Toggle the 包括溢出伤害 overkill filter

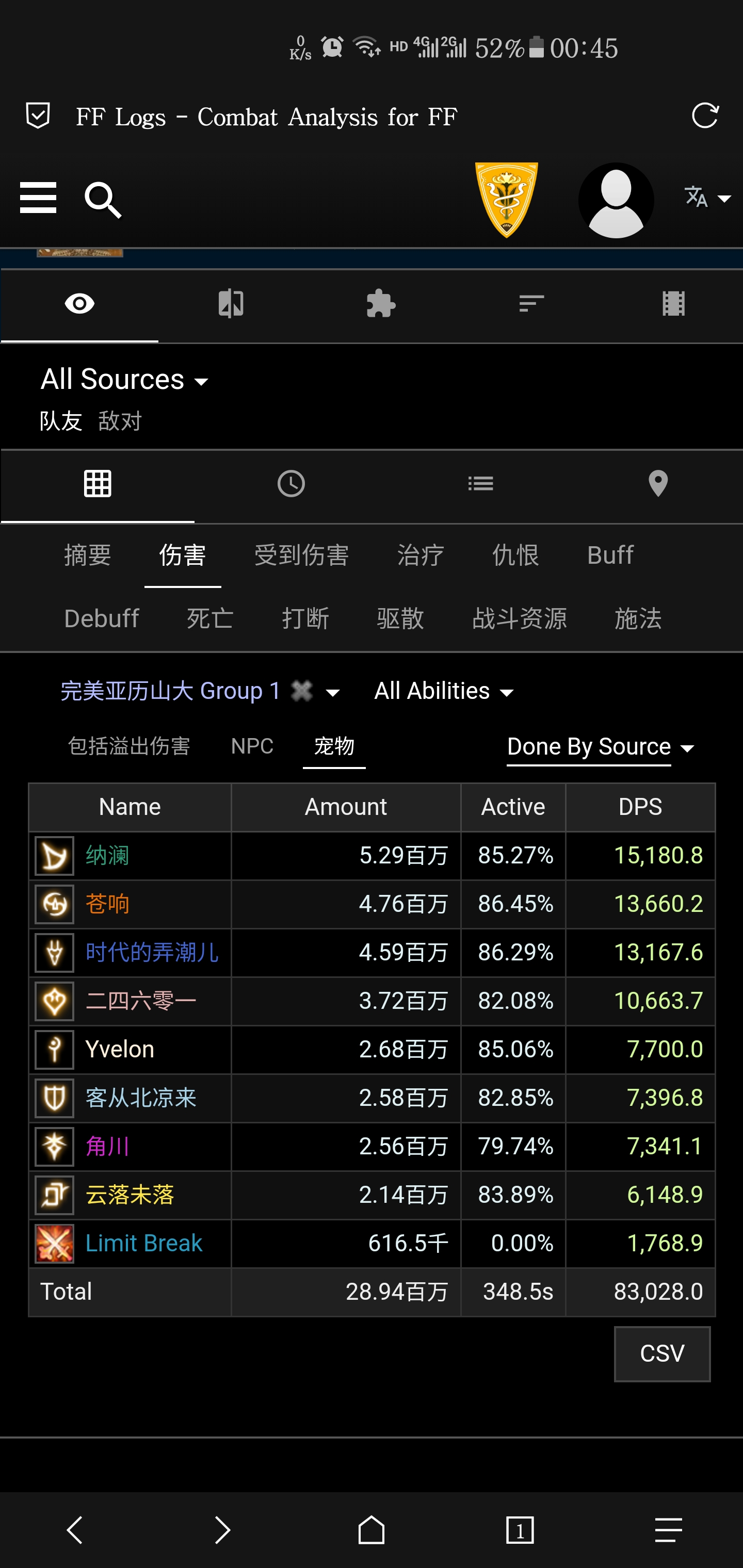click(x=129, y=746)
